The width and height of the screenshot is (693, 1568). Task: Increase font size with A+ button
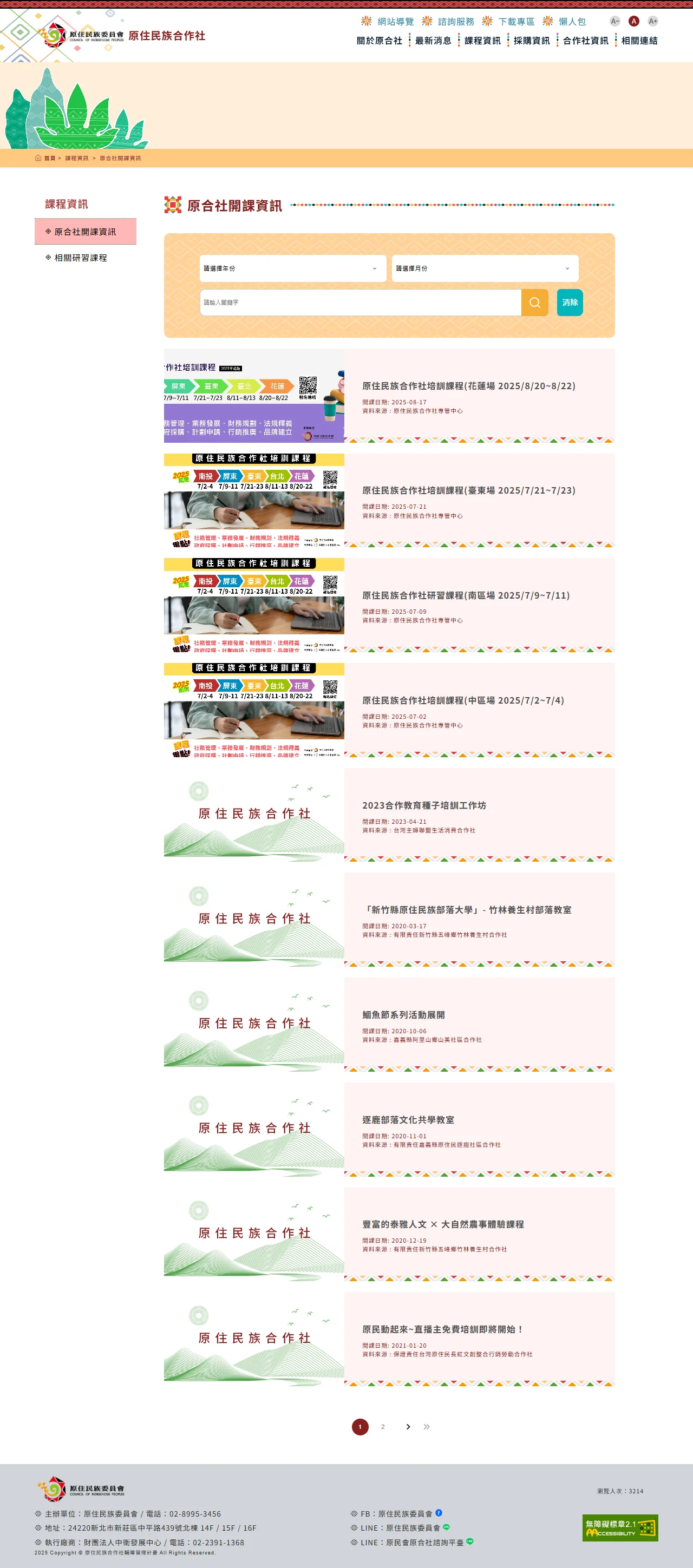tap(652, 21)
